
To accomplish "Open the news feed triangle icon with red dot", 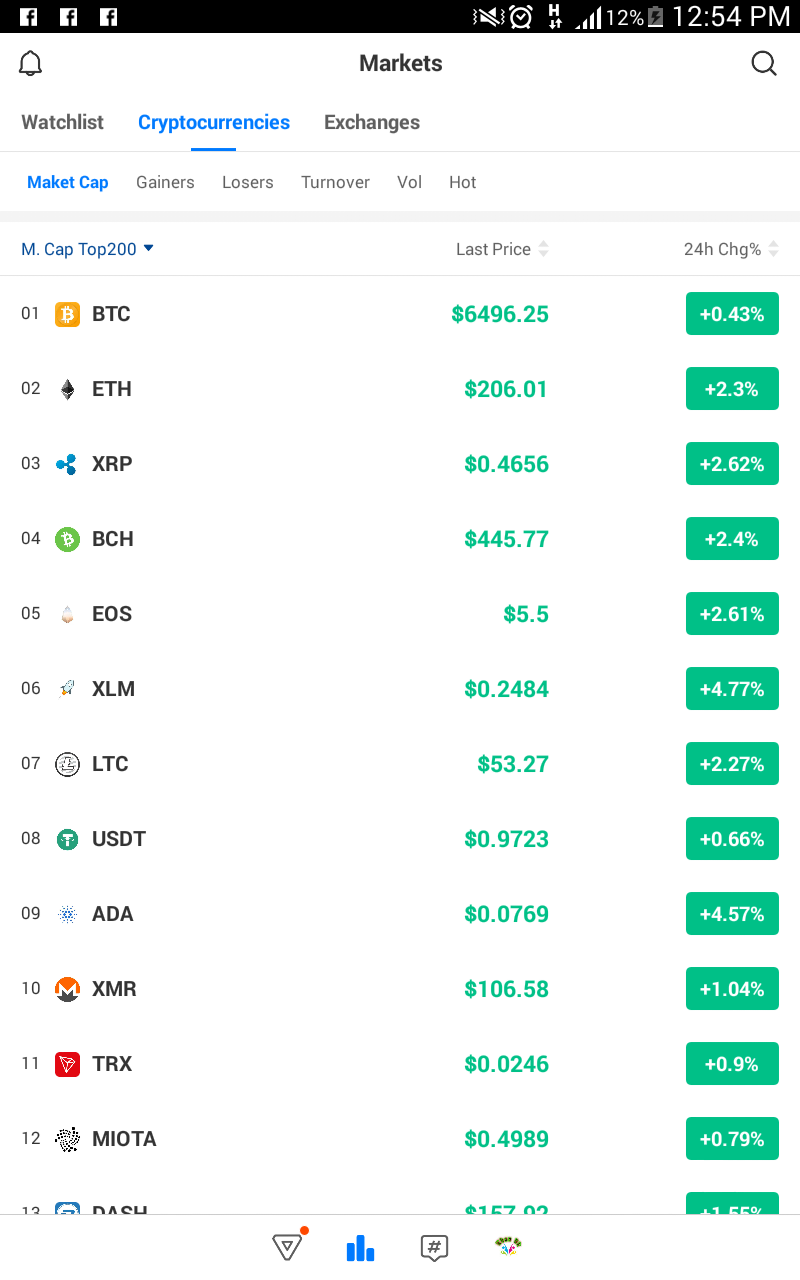I will (287, 1246).
